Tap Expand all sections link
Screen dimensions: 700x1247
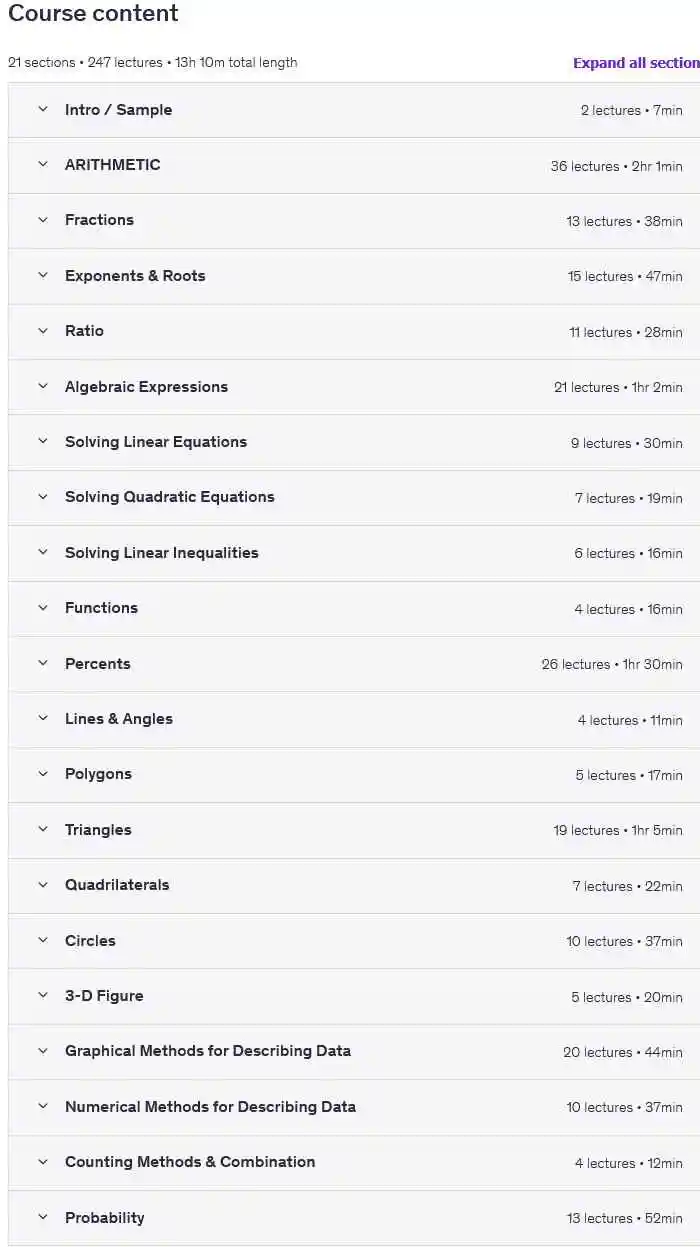click(636, 63)
